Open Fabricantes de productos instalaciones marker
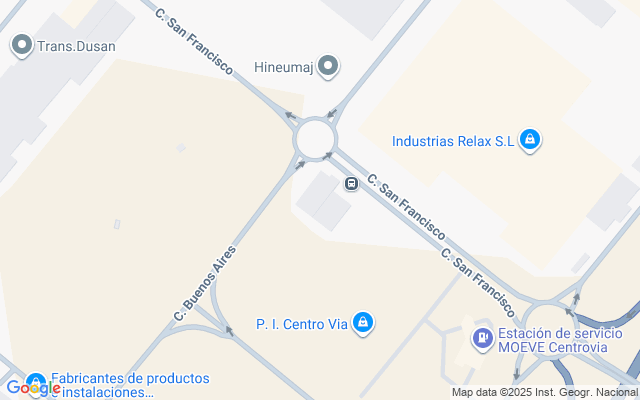This screenshot has height=400, width=640. [36, 381]
